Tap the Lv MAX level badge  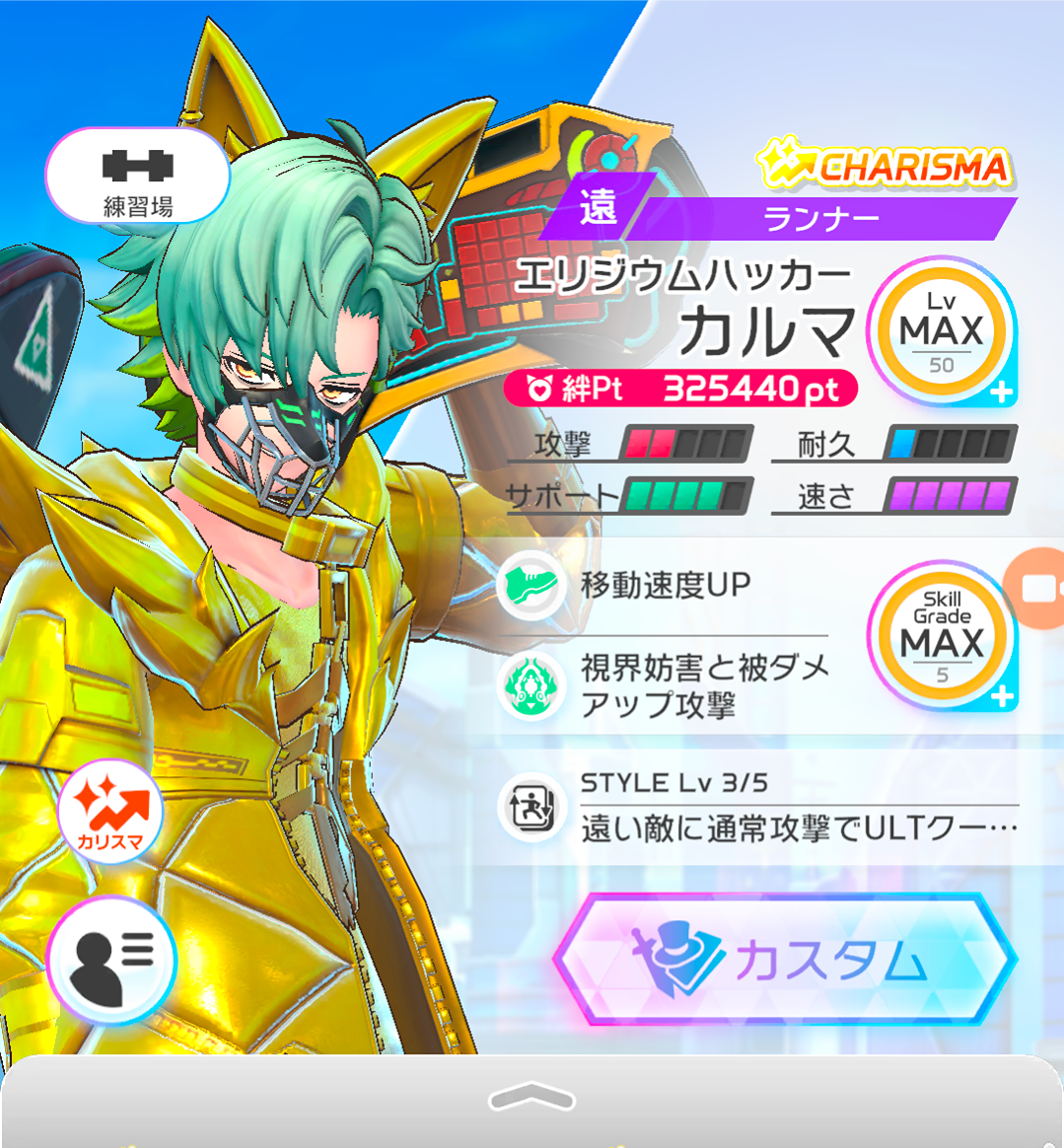click(941, 332)
